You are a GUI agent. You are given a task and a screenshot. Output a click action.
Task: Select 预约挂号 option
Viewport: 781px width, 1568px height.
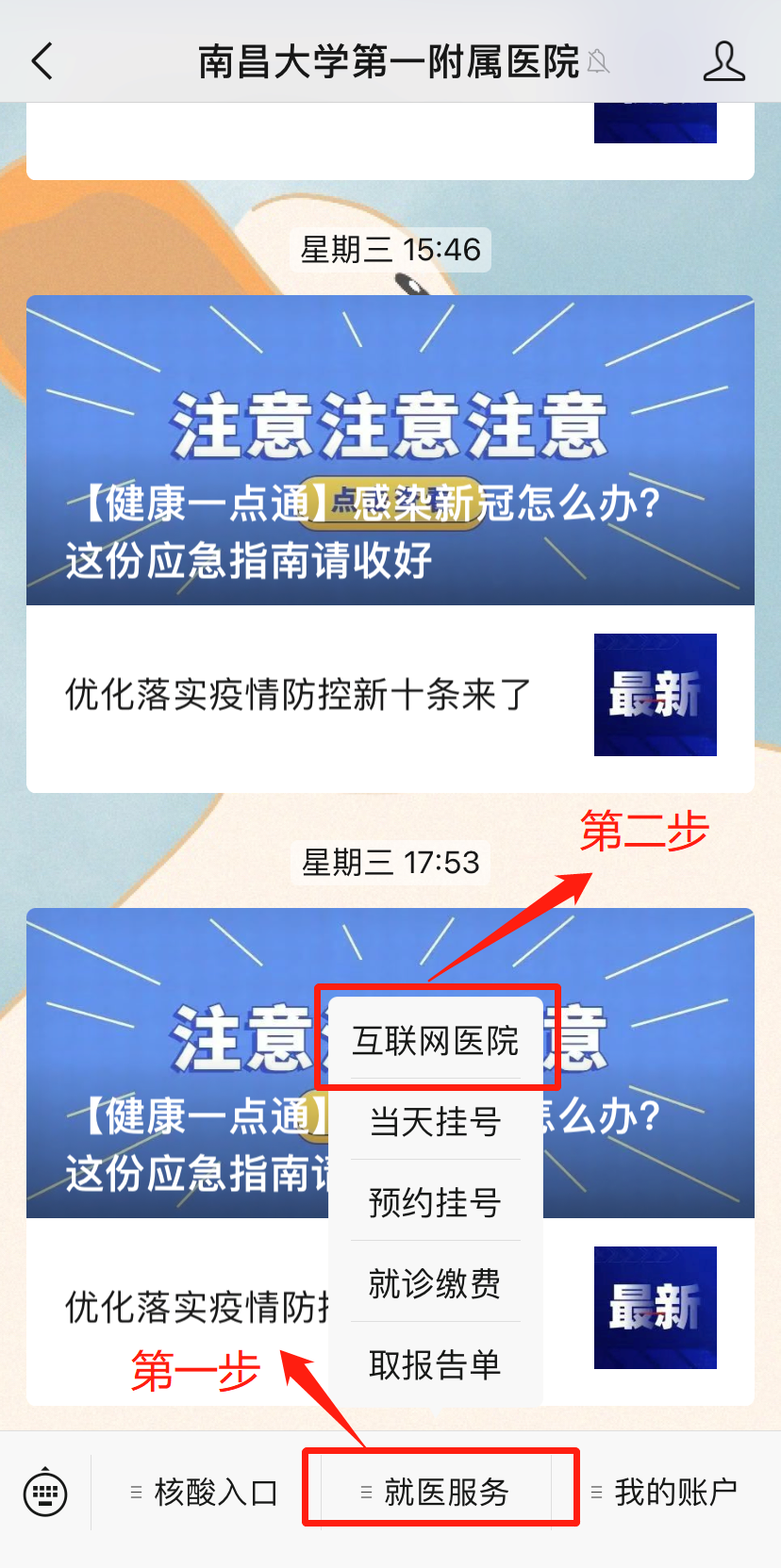pos(436,1203)
